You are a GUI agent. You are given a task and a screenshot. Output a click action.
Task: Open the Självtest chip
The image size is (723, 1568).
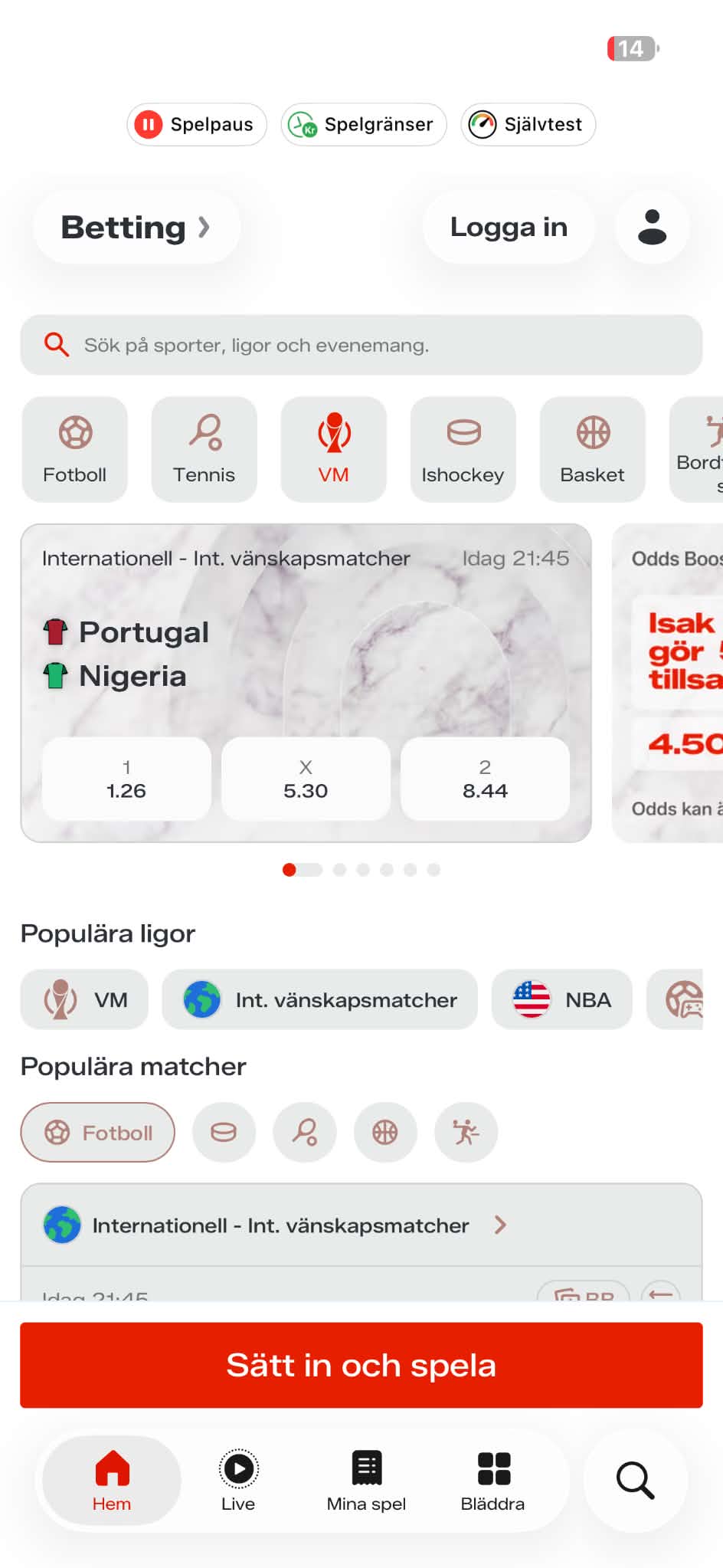528,124
